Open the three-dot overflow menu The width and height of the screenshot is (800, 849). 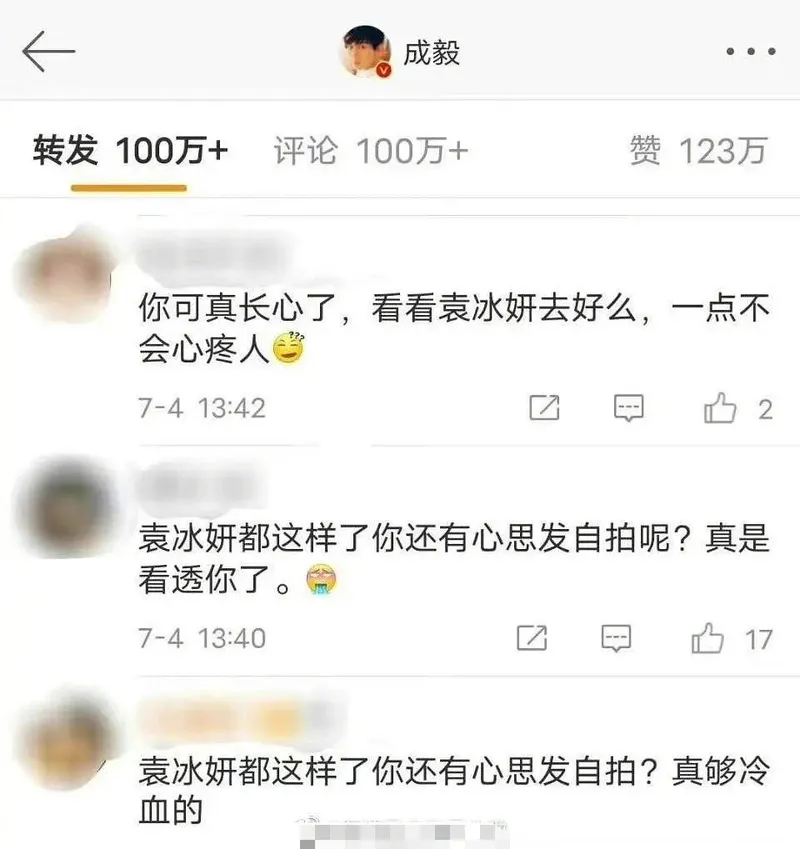[750, 52]
